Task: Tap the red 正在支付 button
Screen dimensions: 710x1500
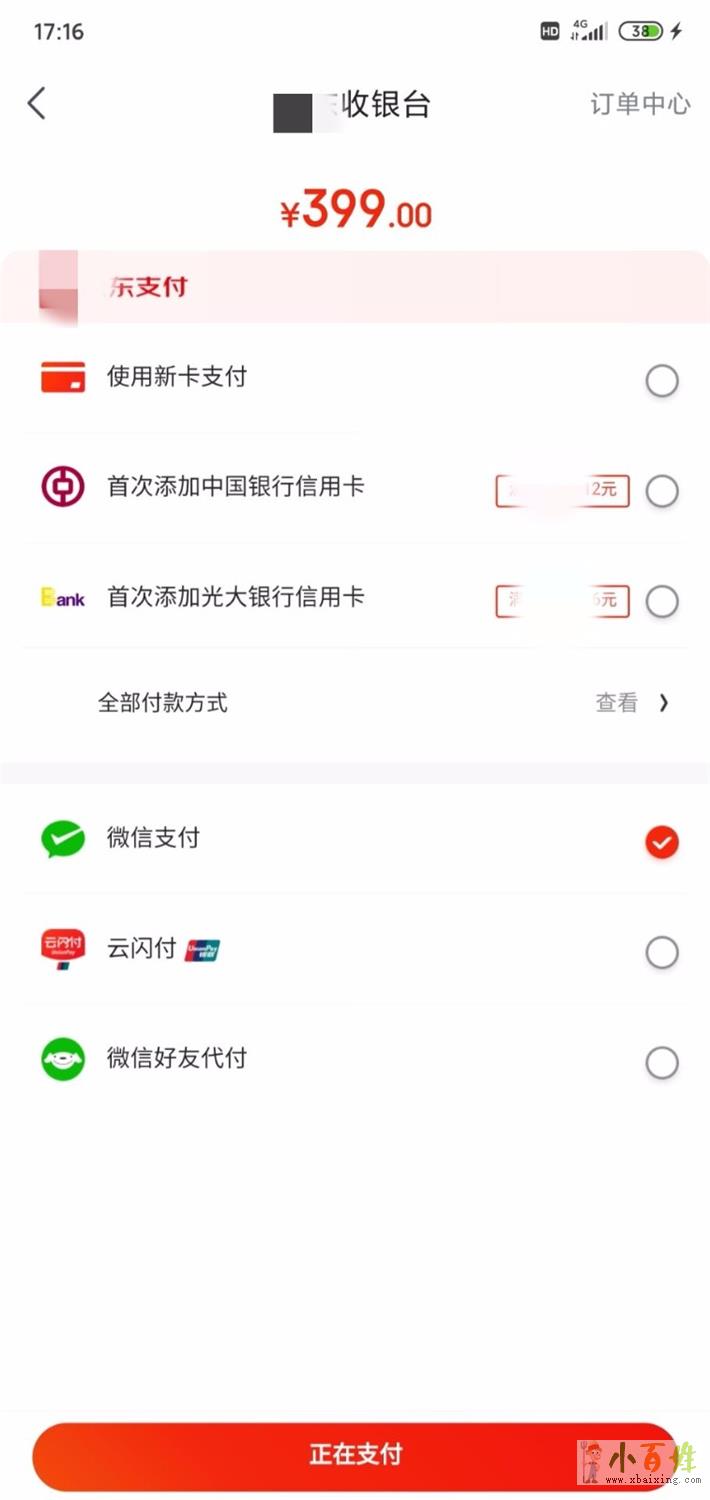Action: pos(355,1454)
